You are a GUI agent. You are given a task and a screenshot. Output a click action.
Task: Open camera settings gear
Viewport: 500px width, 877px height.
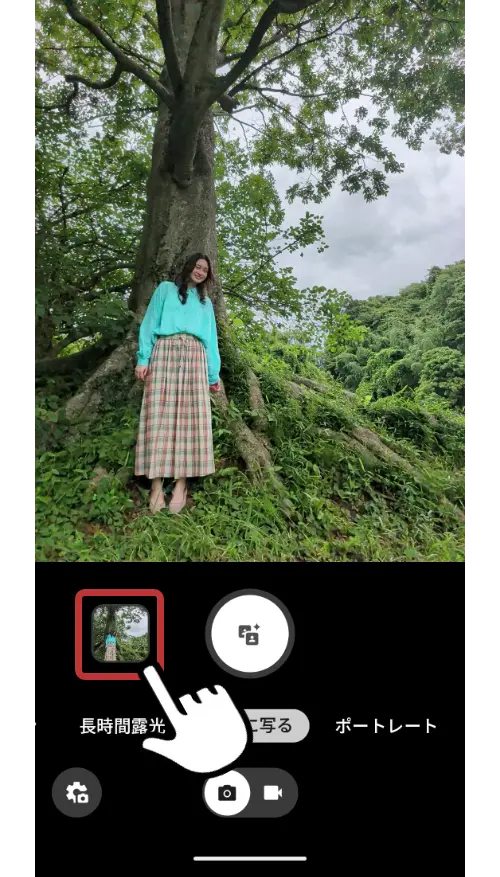pyautogui.click(x=77, y=793)
